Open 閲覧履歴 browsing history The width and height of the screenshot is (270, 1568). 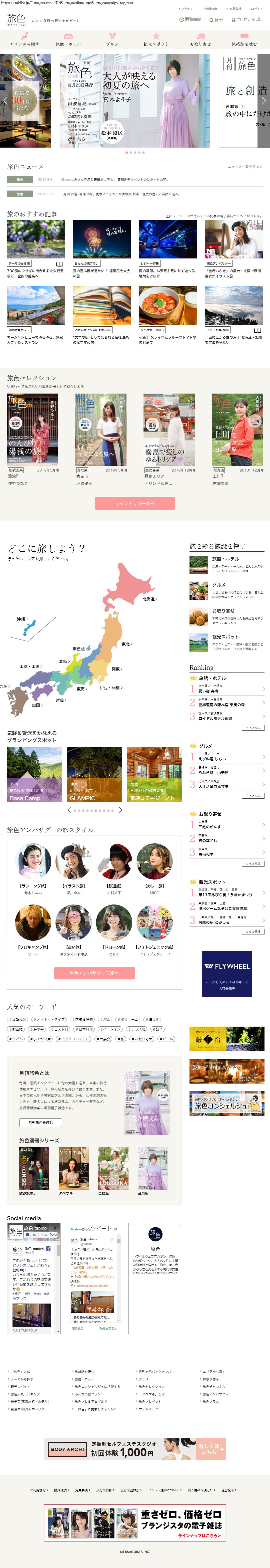pos(190,20)
